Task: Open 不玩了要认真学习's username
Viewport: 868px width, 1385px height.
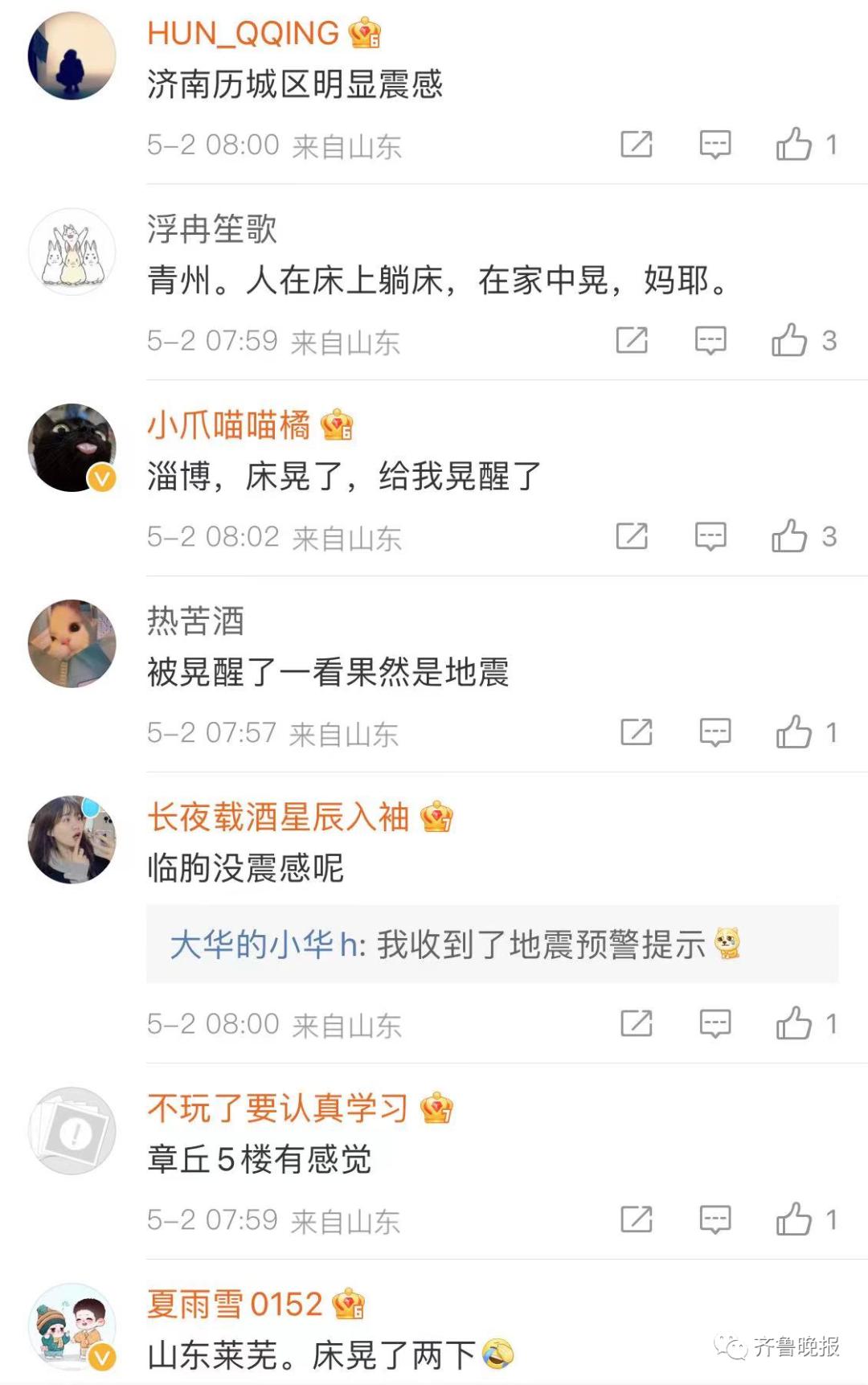Action: 278,1108
